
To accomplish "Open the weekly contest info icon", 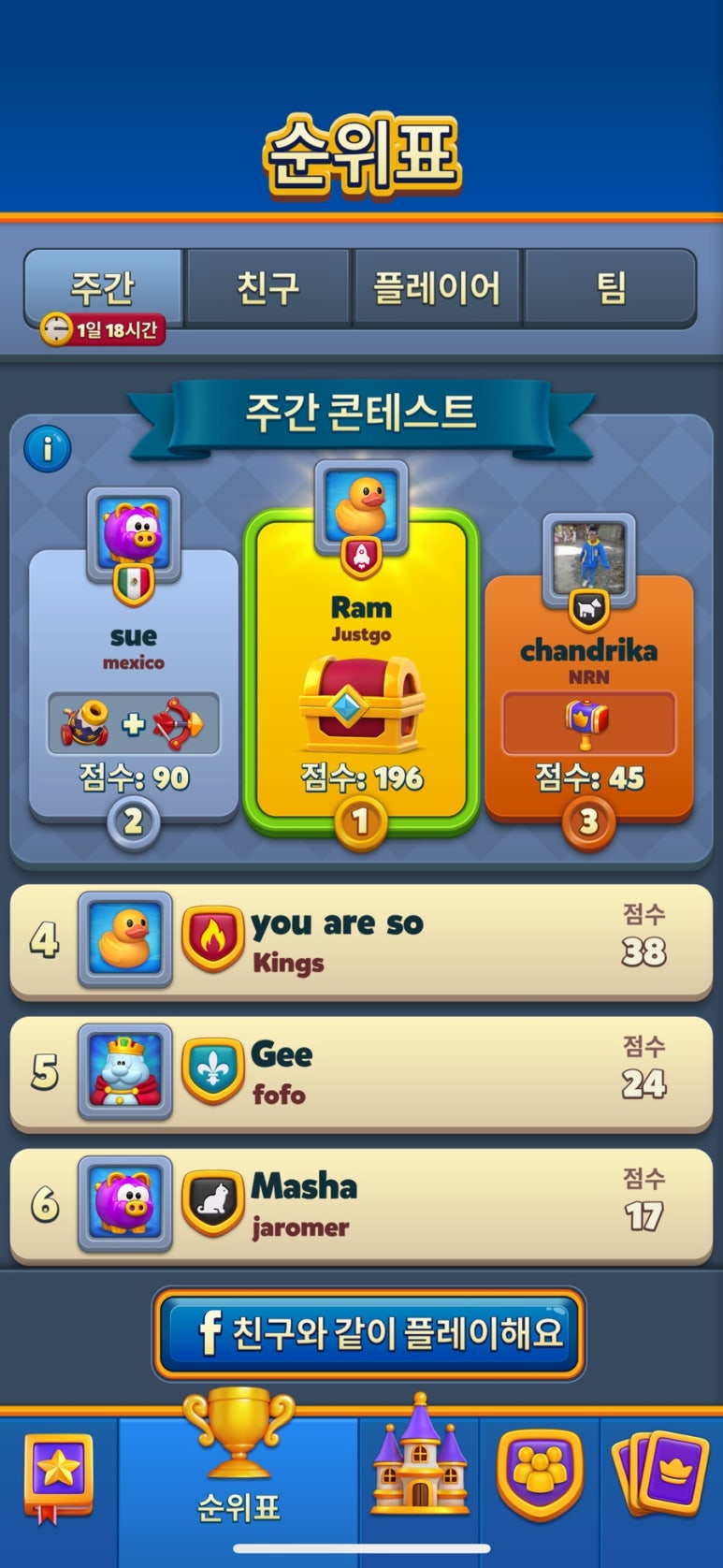I will [47, 450].
